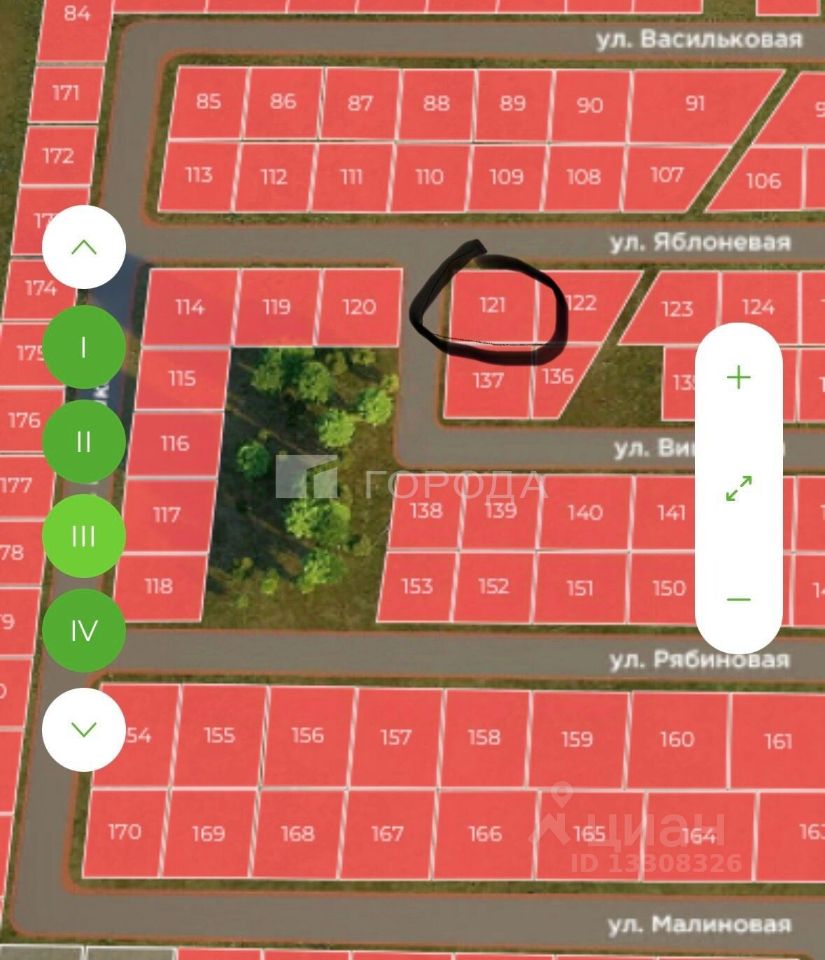Open plot 157 on the map

tap(396, 737)
